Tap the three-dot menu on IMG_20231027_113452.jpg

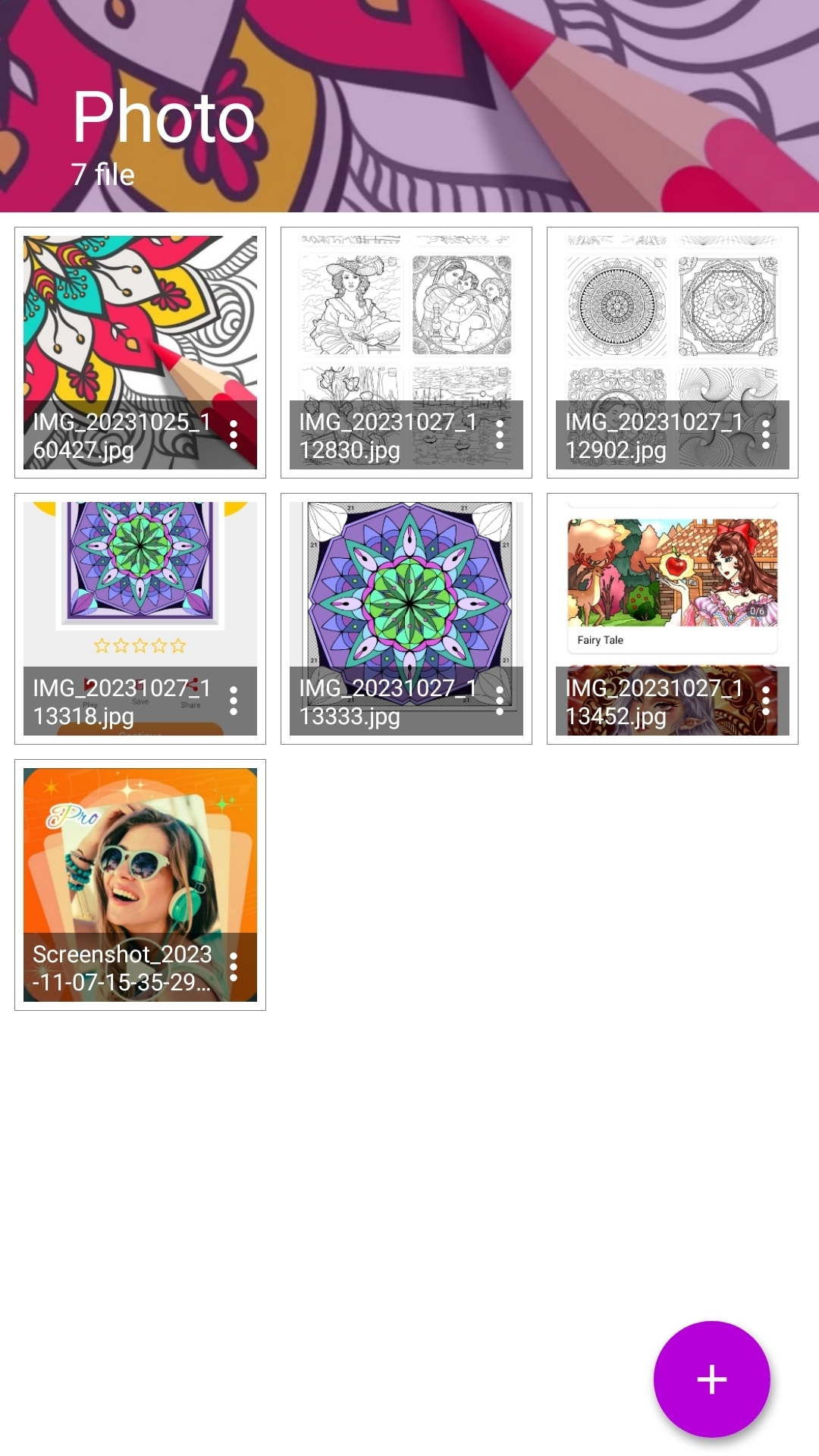click(x=766, y=701)
